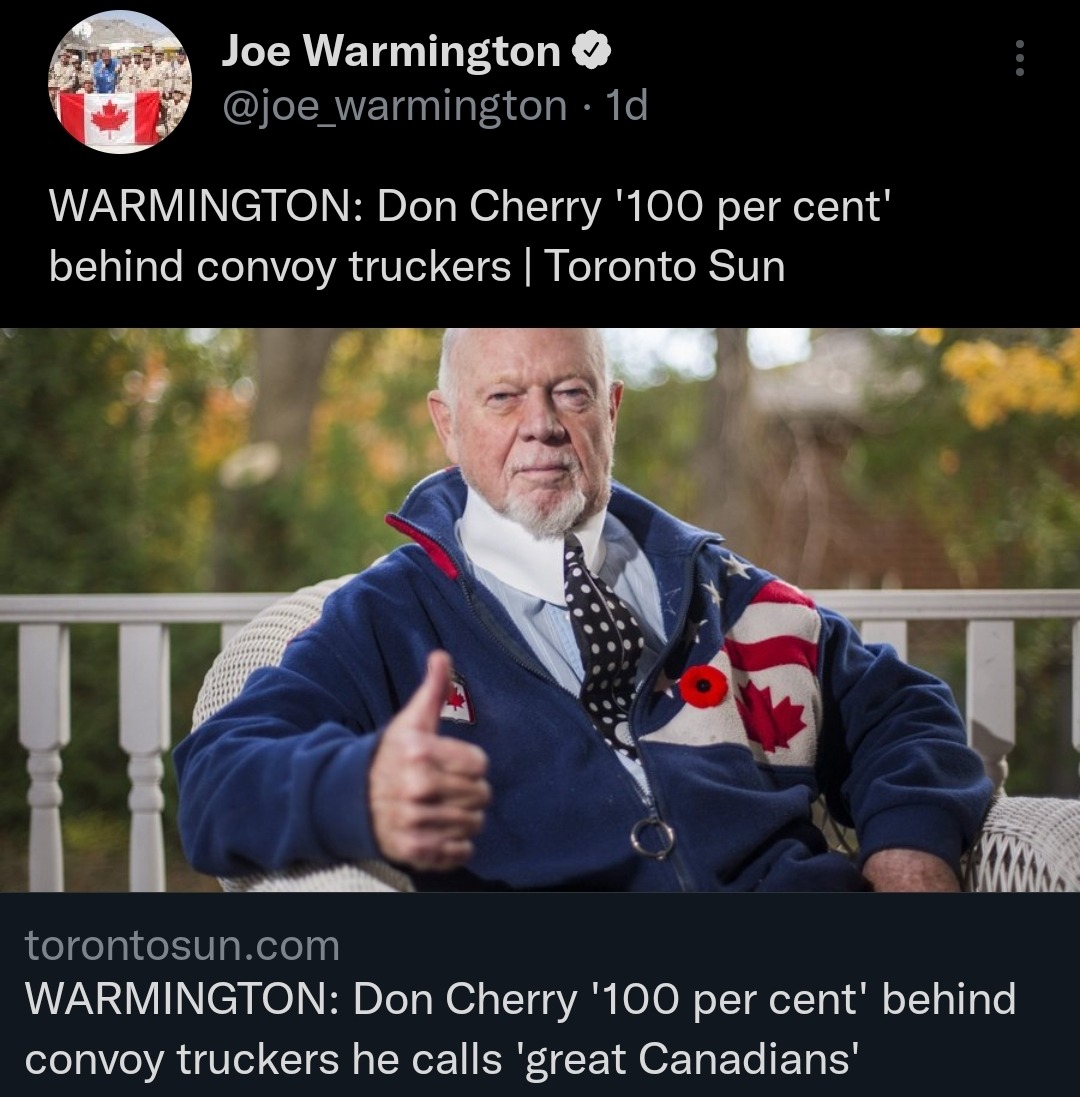Screen dimensions: 1080x1097
Task: Open Joe Warmington's profile name
Action: pos(391,50)
